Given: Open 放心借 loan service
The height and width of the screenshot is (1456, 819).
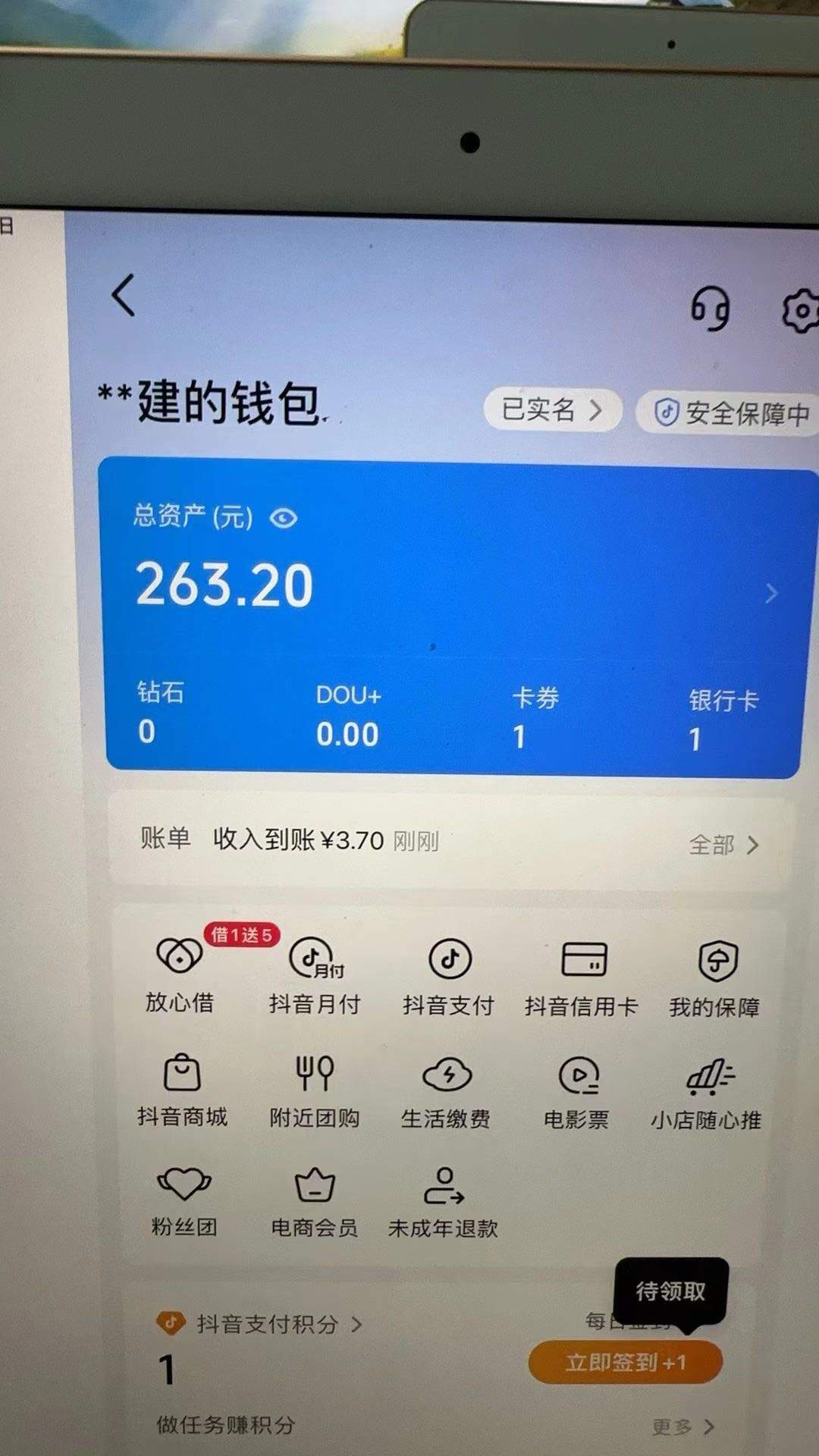Looking at the screenshot, I should [180, 974].
